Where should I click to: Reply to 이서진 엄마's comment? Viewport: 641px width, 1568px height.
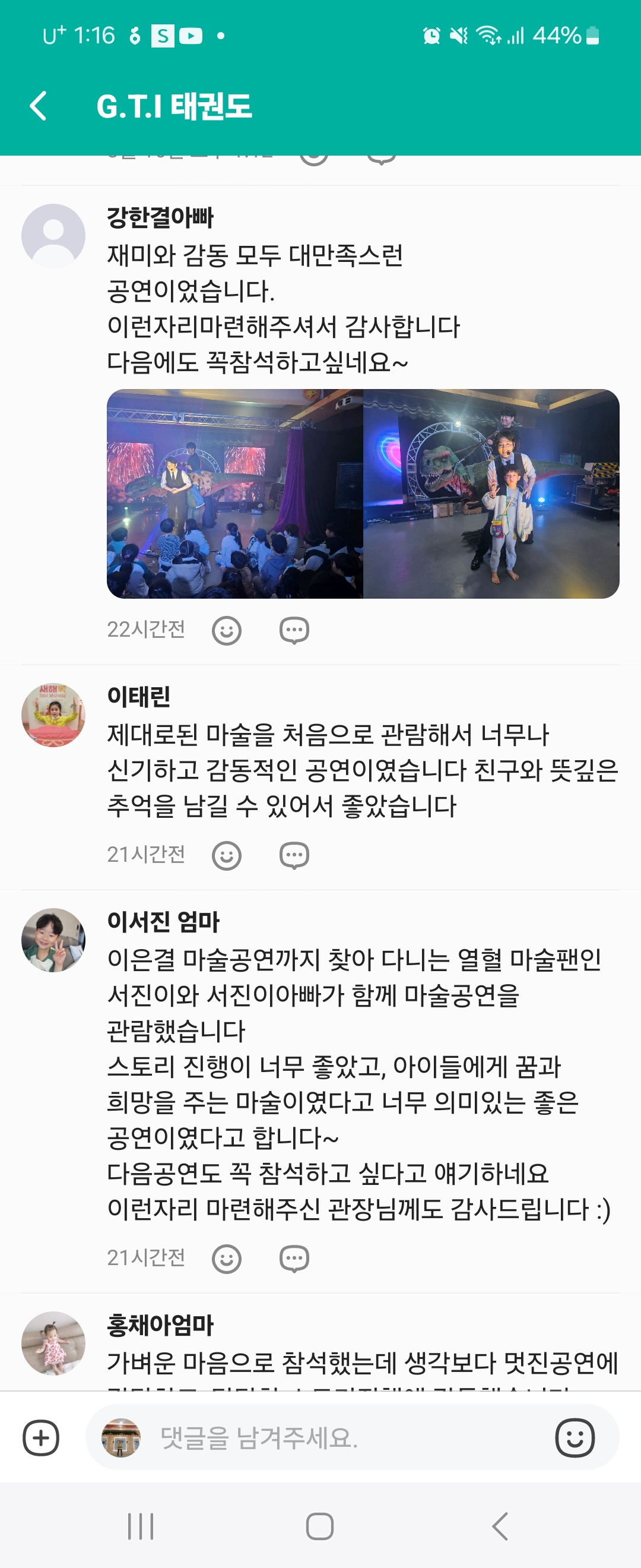click(294, 1258)
